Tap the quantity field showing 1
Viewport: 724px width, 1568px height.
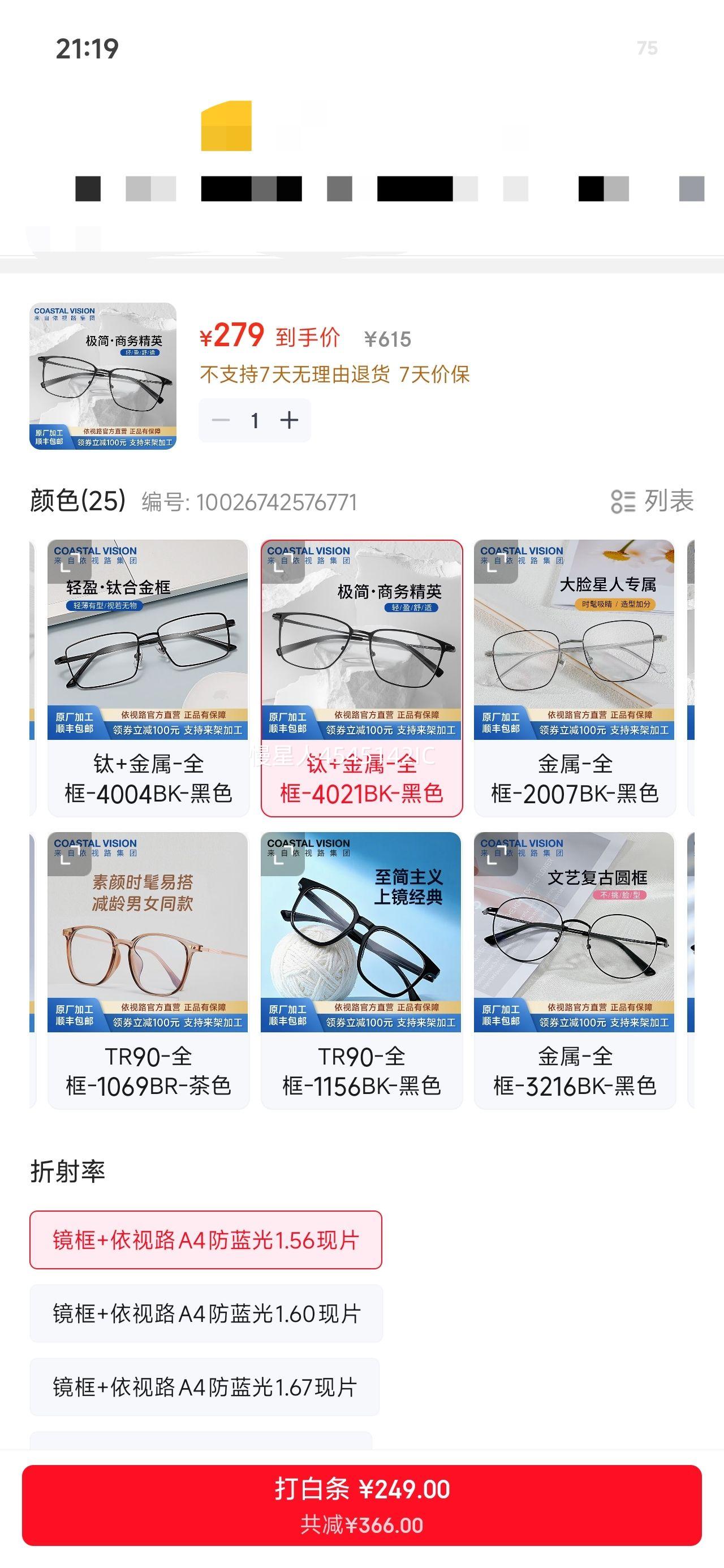[x=255, y=419]
